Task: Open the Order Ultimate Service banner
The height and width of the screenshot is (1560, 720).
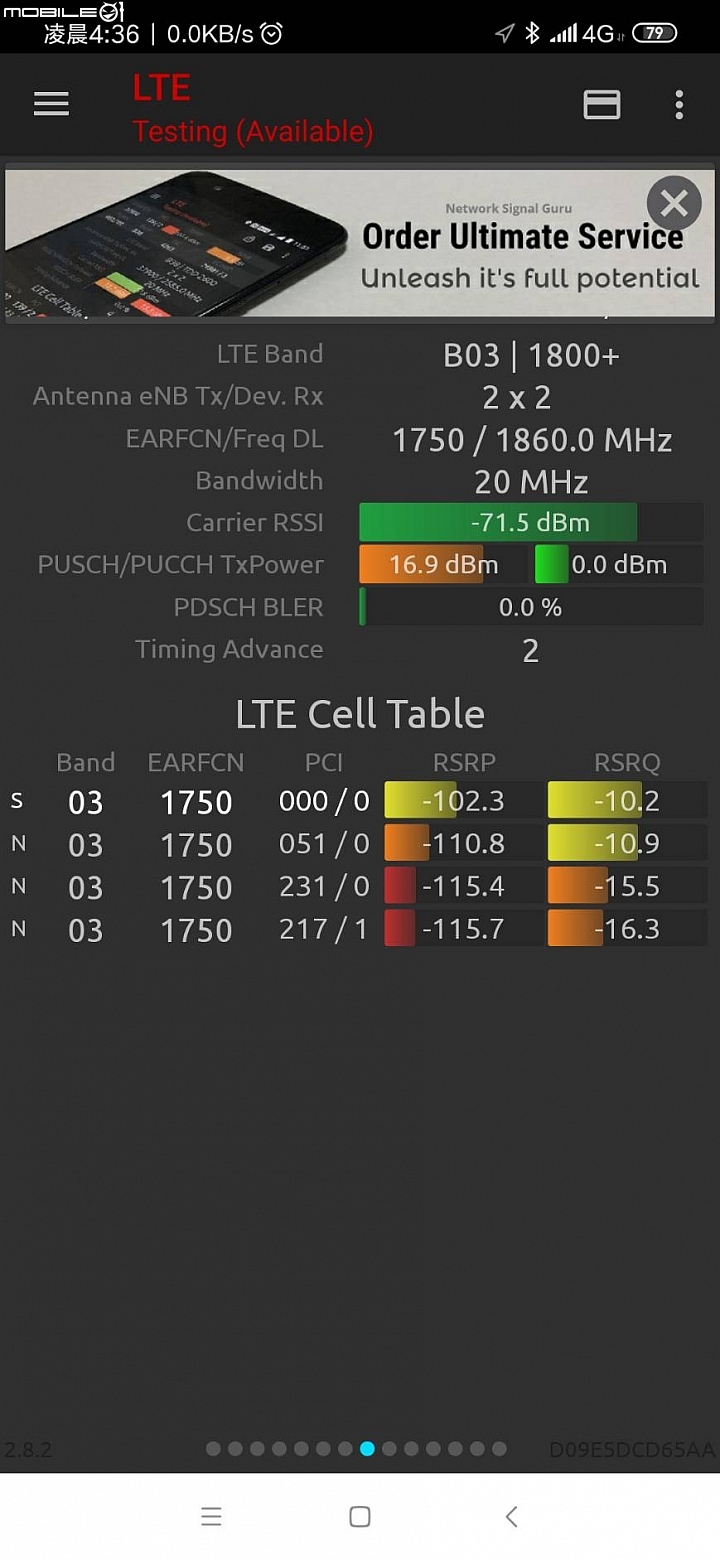Action: [x=360, y=244]
